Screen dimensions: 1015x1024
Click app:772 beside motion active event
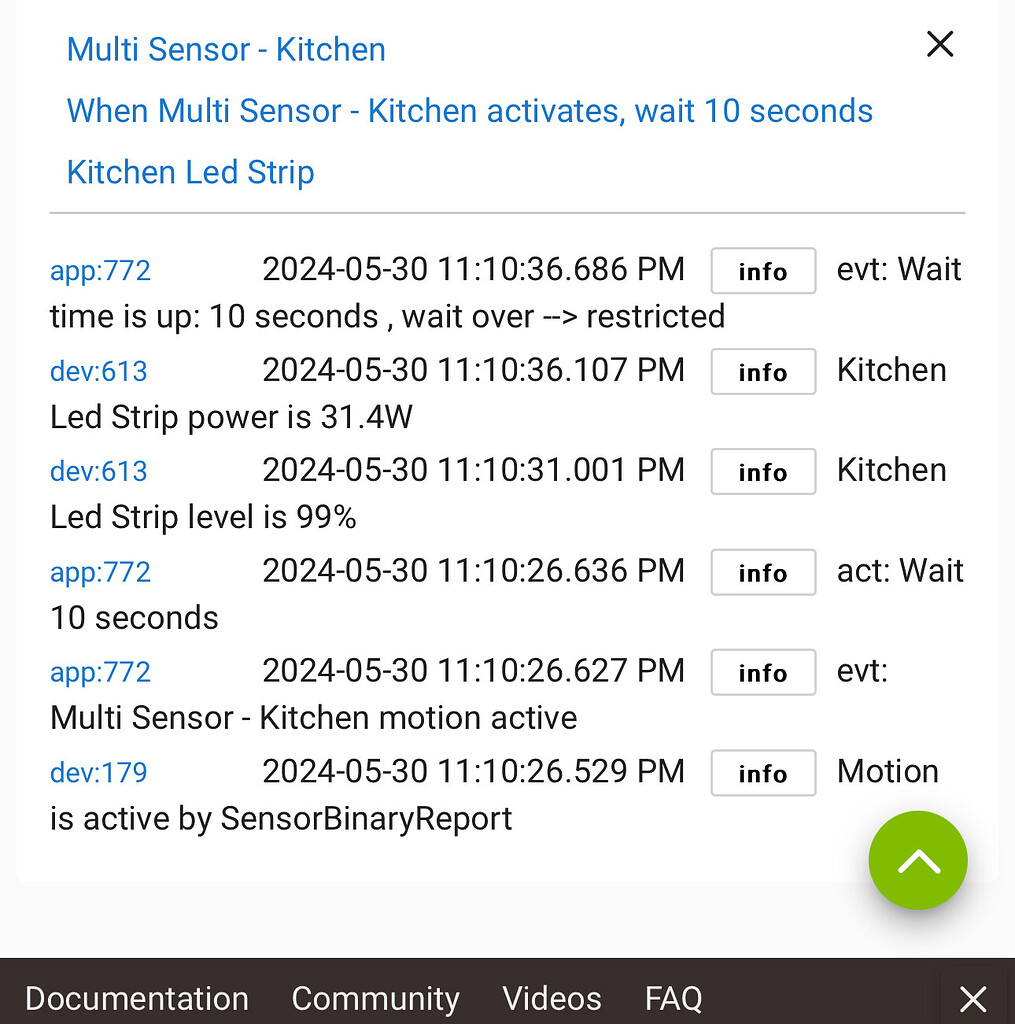100,672
